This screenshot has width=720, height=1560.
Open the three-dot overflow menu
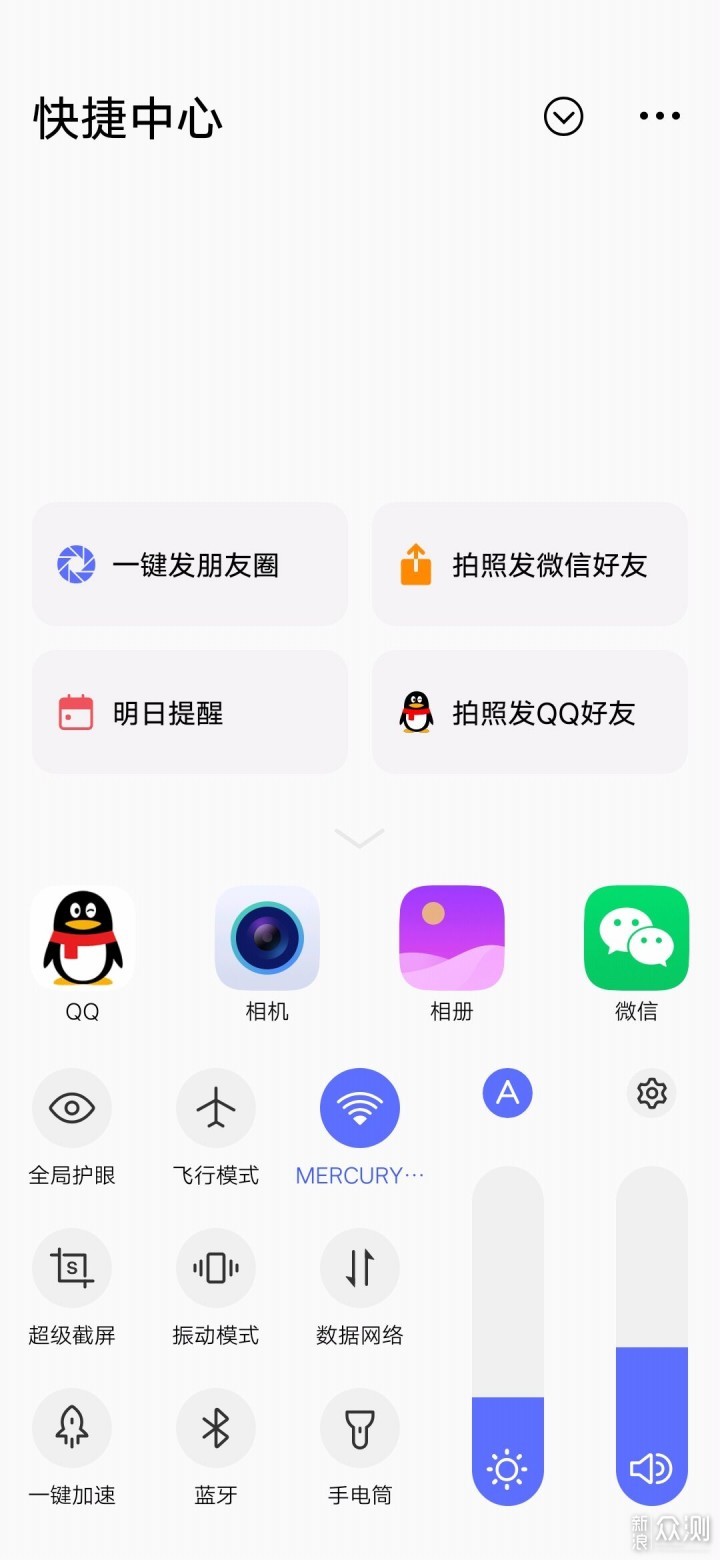click(659, 117)
